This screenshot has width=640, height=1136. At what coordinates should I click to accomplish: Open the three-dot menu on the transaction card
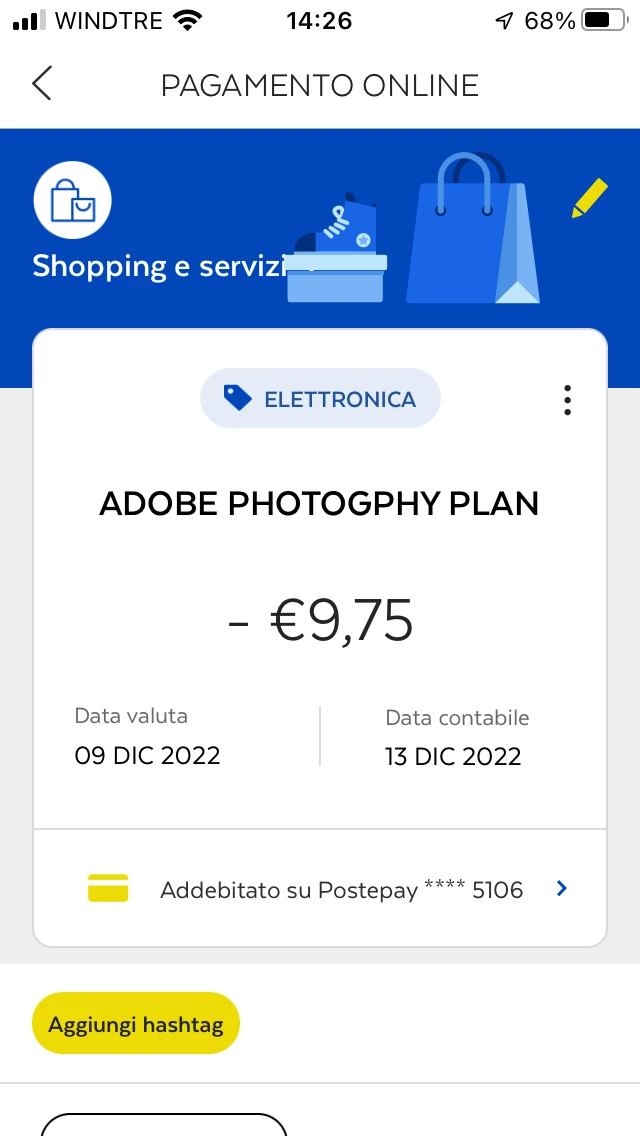567,400
